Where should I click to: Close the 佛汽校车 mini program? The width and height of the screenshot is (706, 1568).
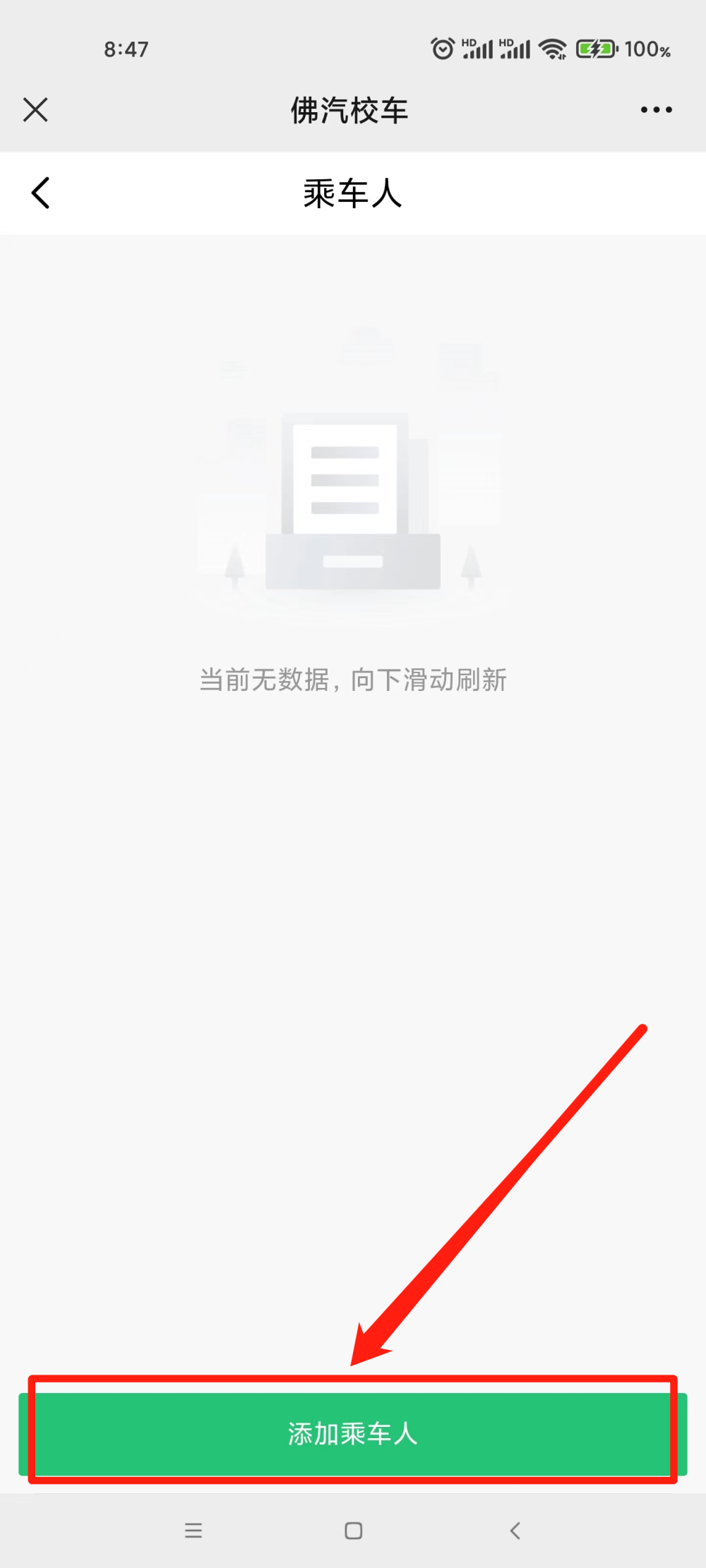point(35,110)
